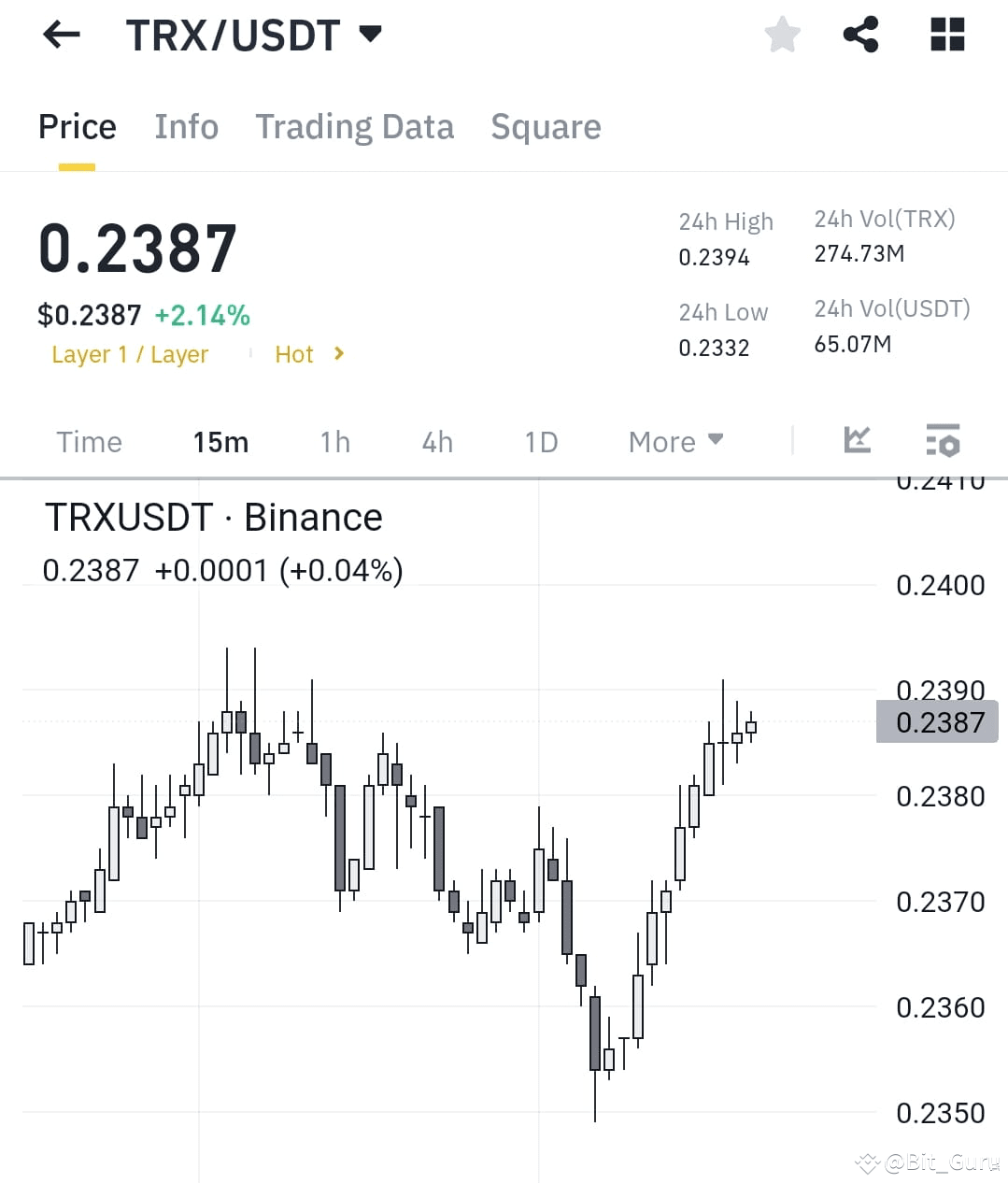Switch to line chart view icon
The image size is (1008, 1183).
pos(857,440)
